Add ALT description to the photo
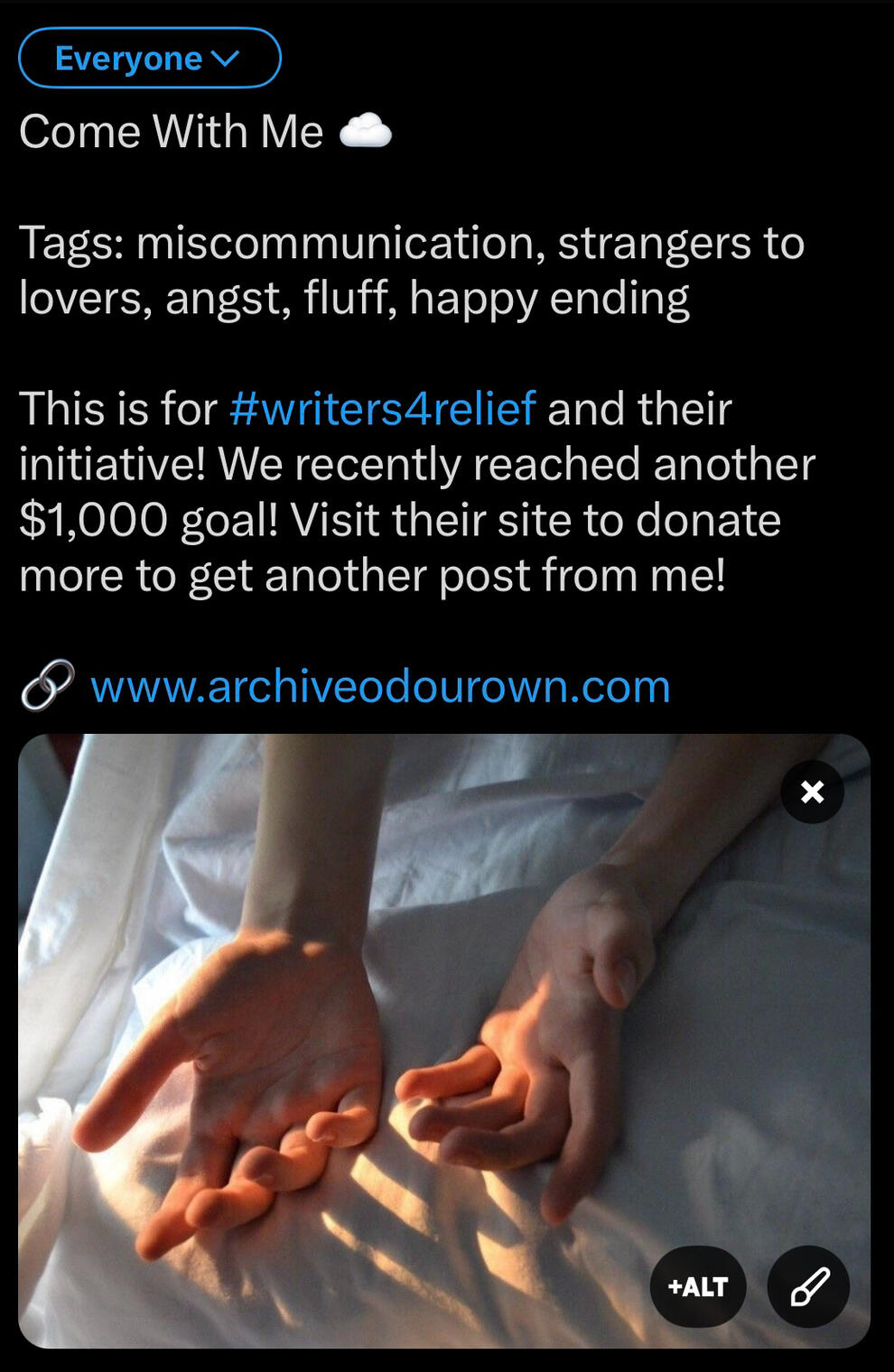This screenshot has height=1372, width=894. [x=697, y=1286]
